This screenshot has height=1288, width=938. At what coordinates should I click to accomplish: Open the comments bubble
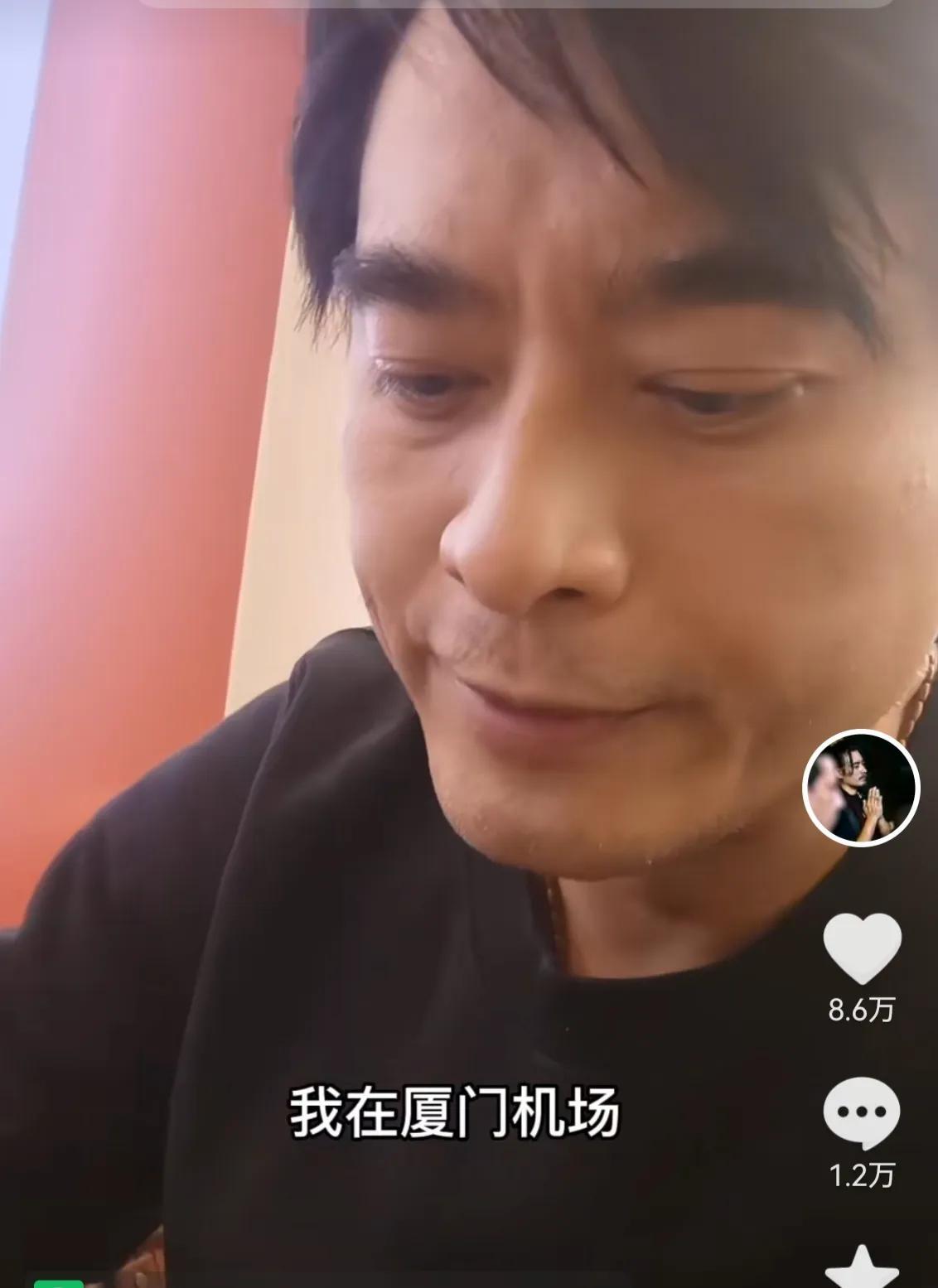[x=862, y=1112]
